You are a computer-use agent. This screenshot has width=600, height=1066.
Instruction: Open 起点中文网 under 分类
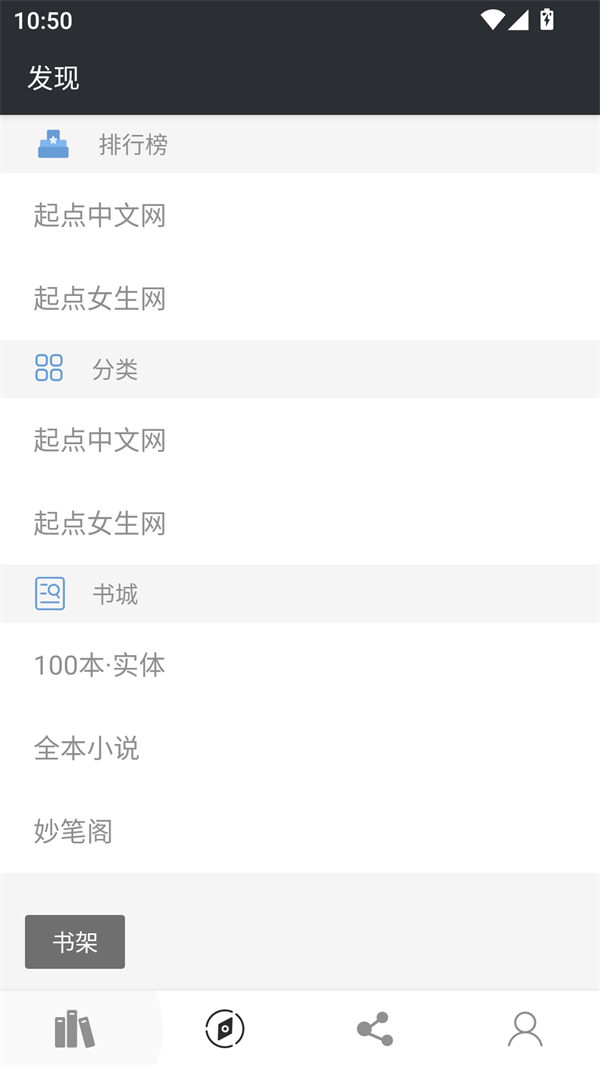click(100, 440)
